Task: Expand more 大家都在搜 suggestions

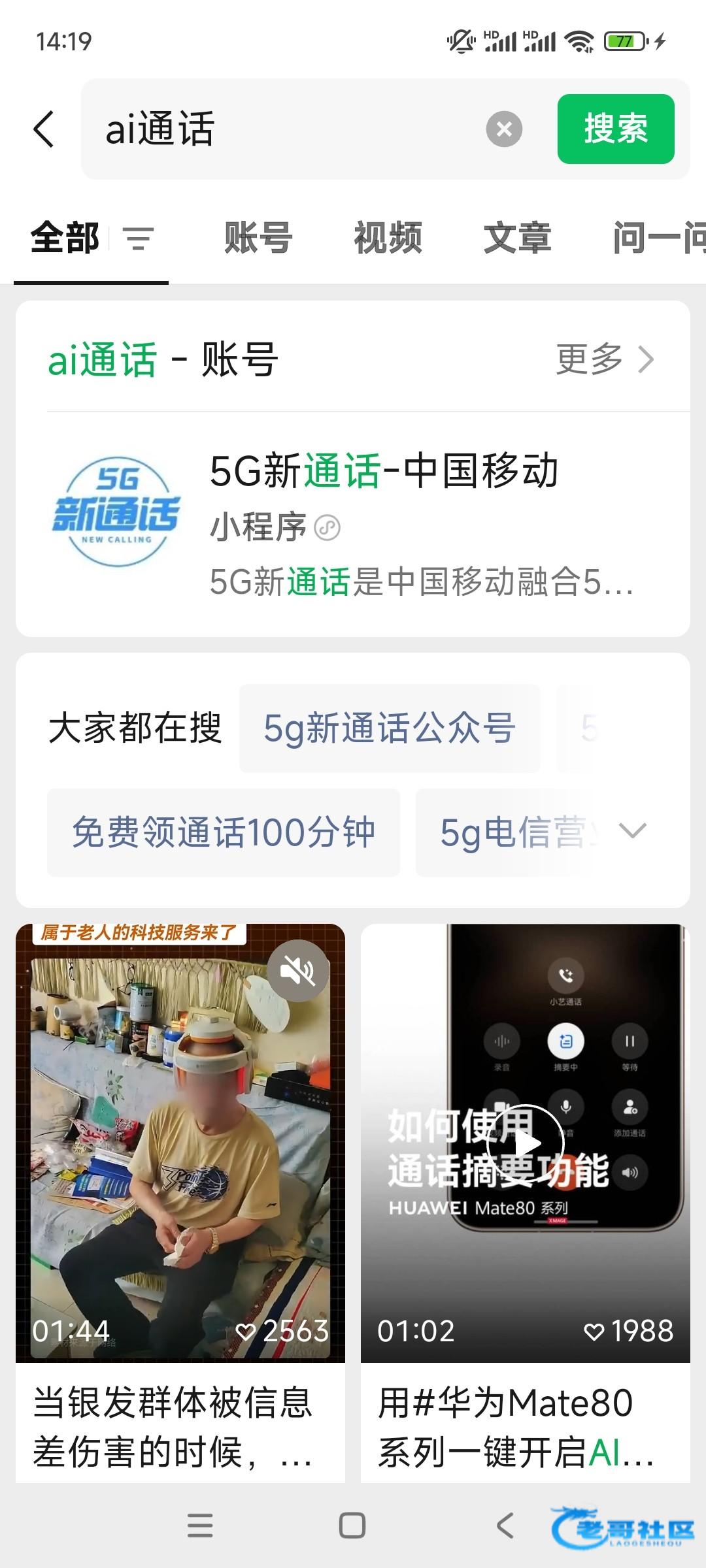Action: (632, 831)
